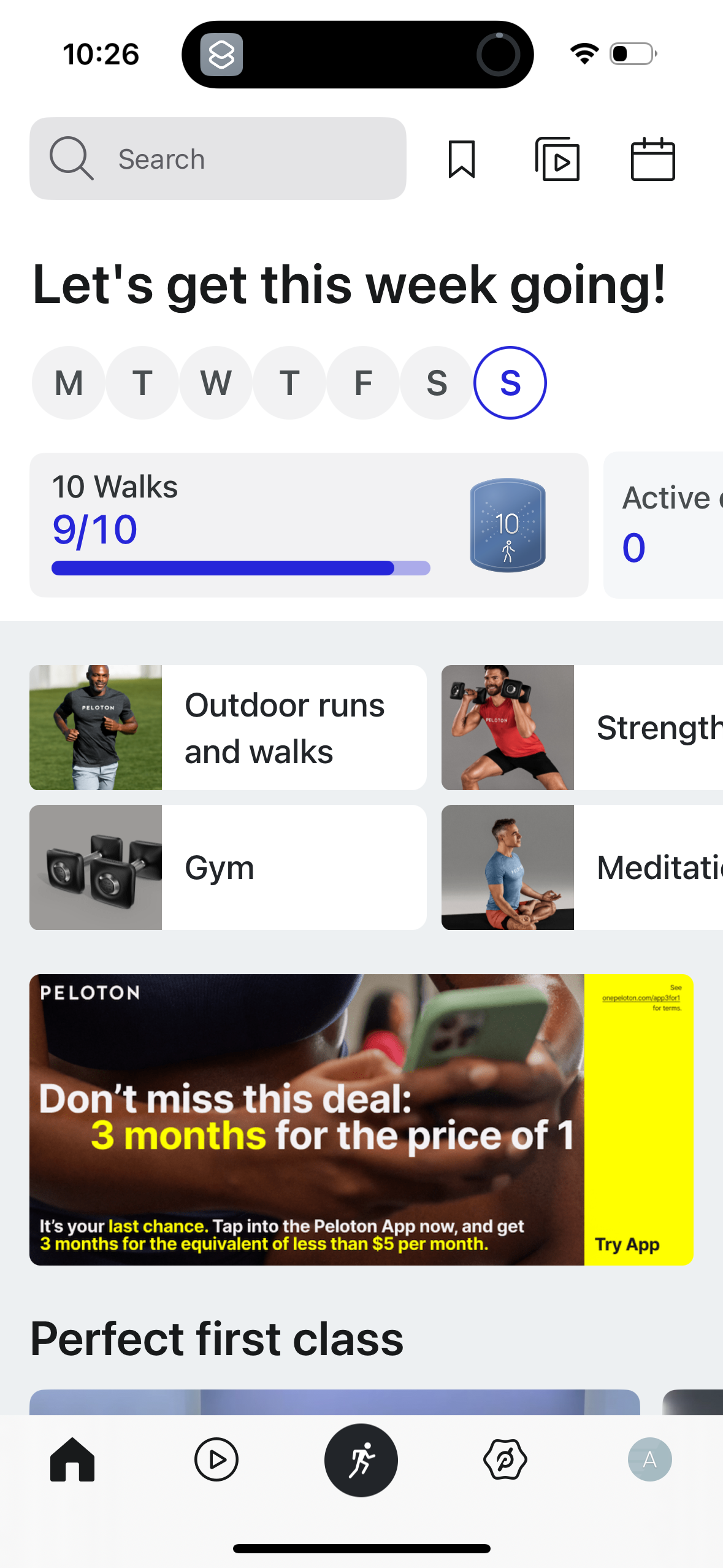The height and width of the screenshot is (1568, 723).
Task: Select the running workout icon in bottom navigation
Action: [361, 1459]
